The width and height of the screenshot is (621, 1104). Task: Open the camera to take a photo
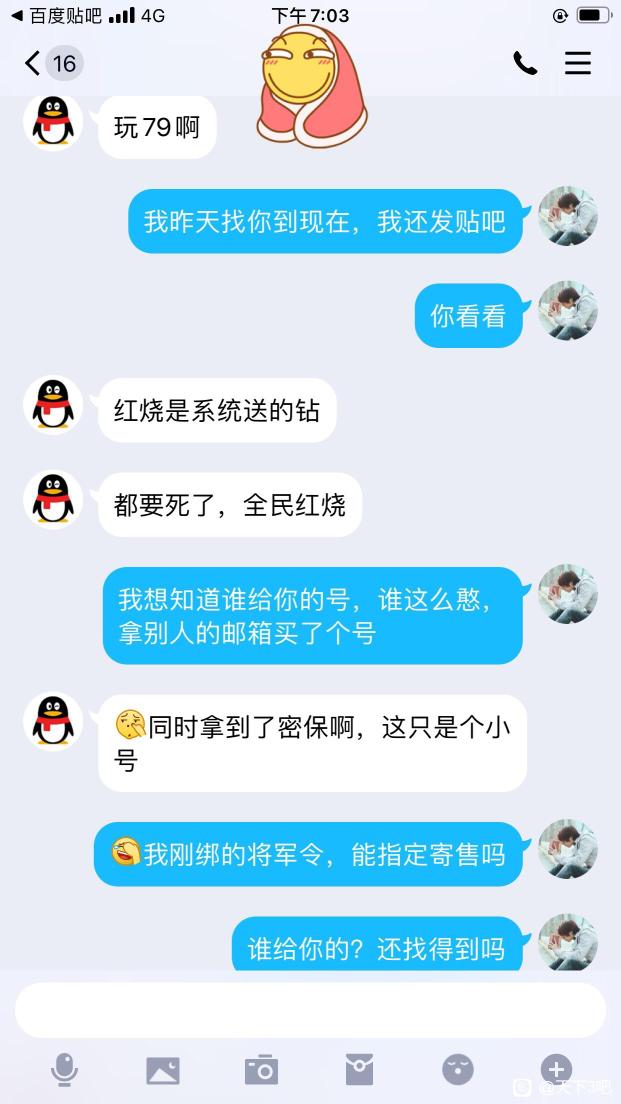pos(261,1070)
